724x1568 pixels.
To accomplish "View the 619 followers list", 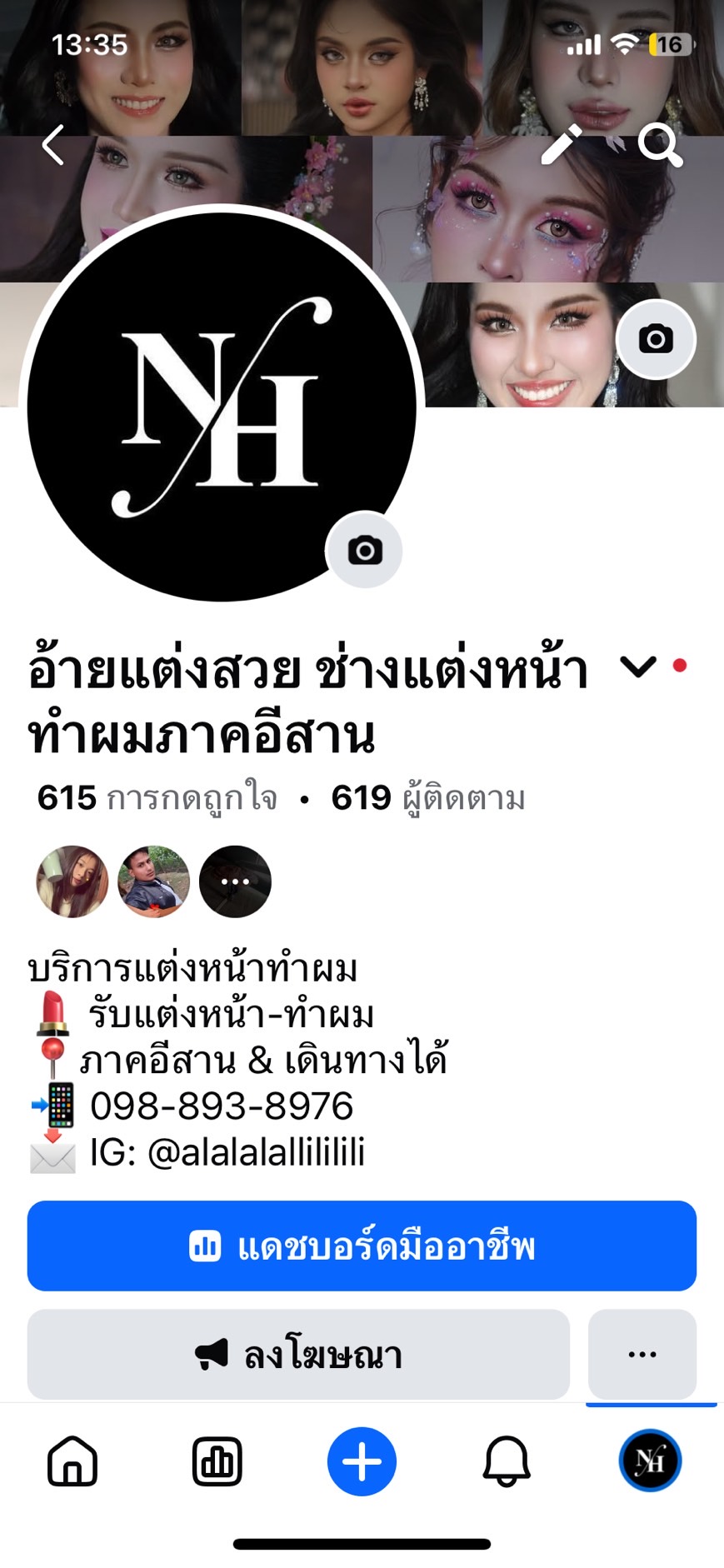I will pos(428,798).
